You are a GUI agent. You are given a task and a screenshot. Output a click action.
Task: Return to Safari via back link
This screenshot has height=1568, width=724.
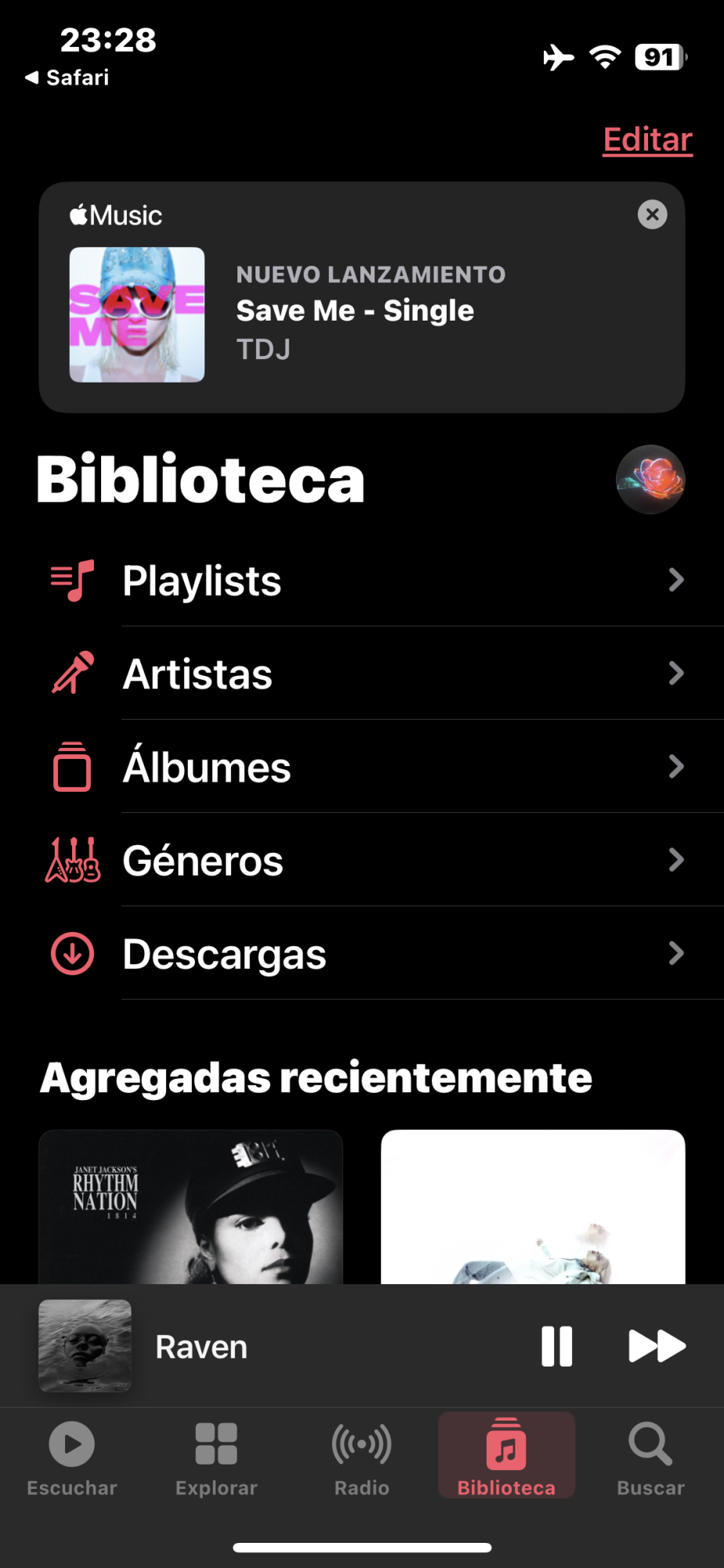point(67,78)
